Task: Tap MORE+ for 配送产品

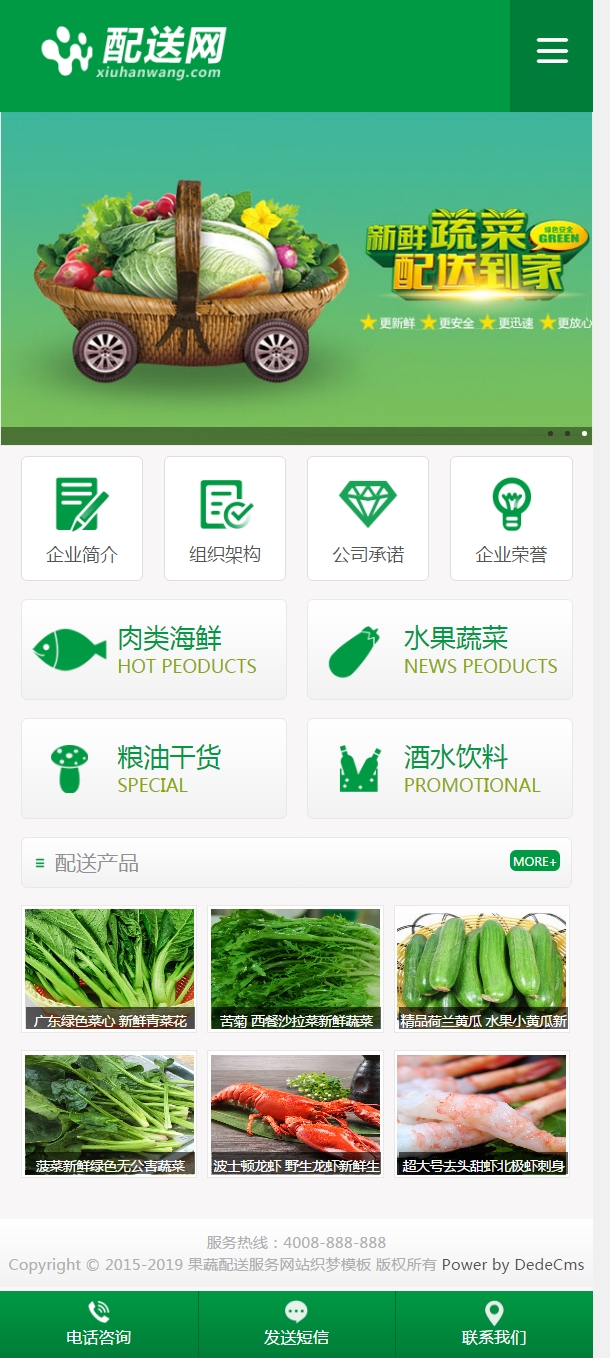Action: click(535, 861)
